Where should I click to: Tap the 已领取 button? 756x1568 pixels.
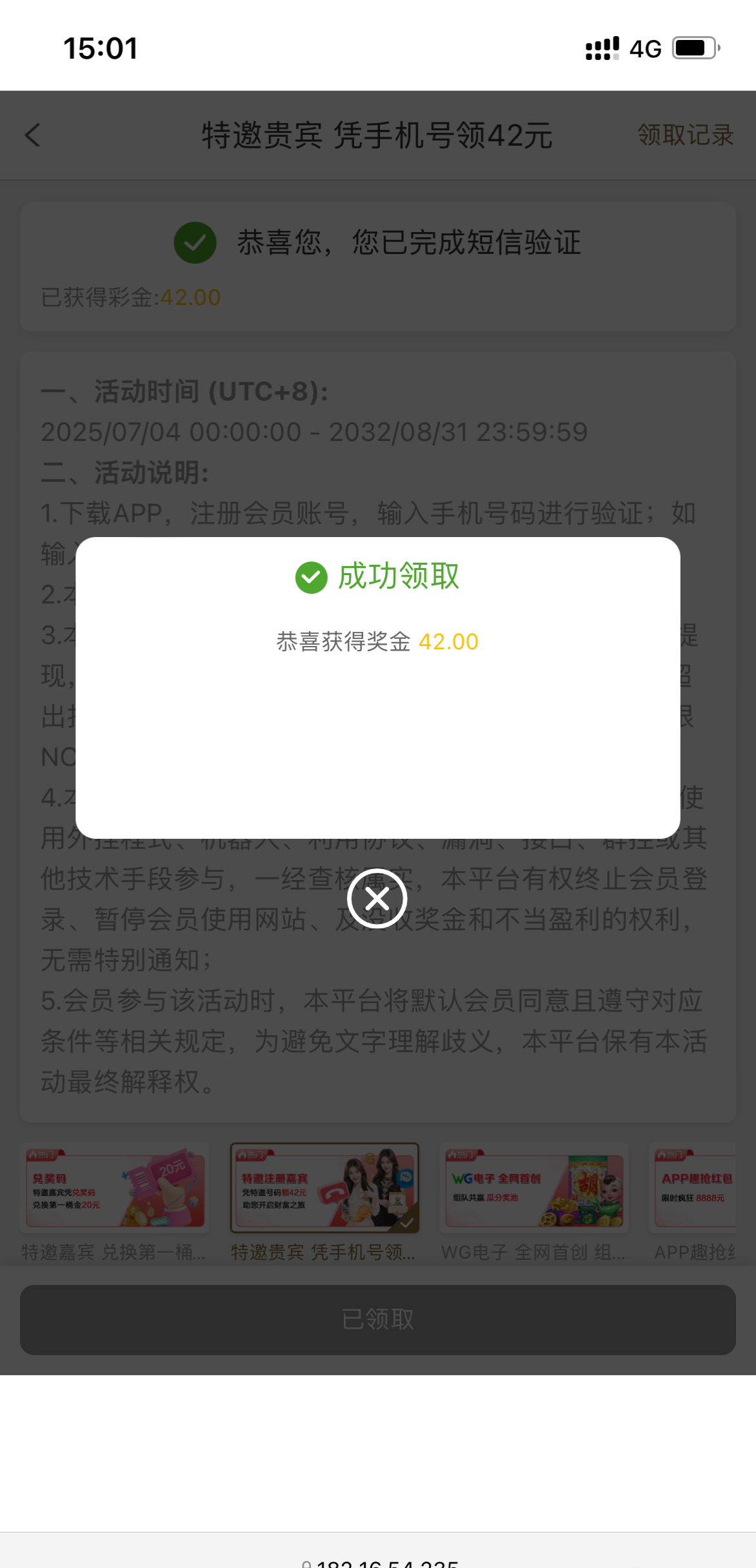click(377, 1320)
